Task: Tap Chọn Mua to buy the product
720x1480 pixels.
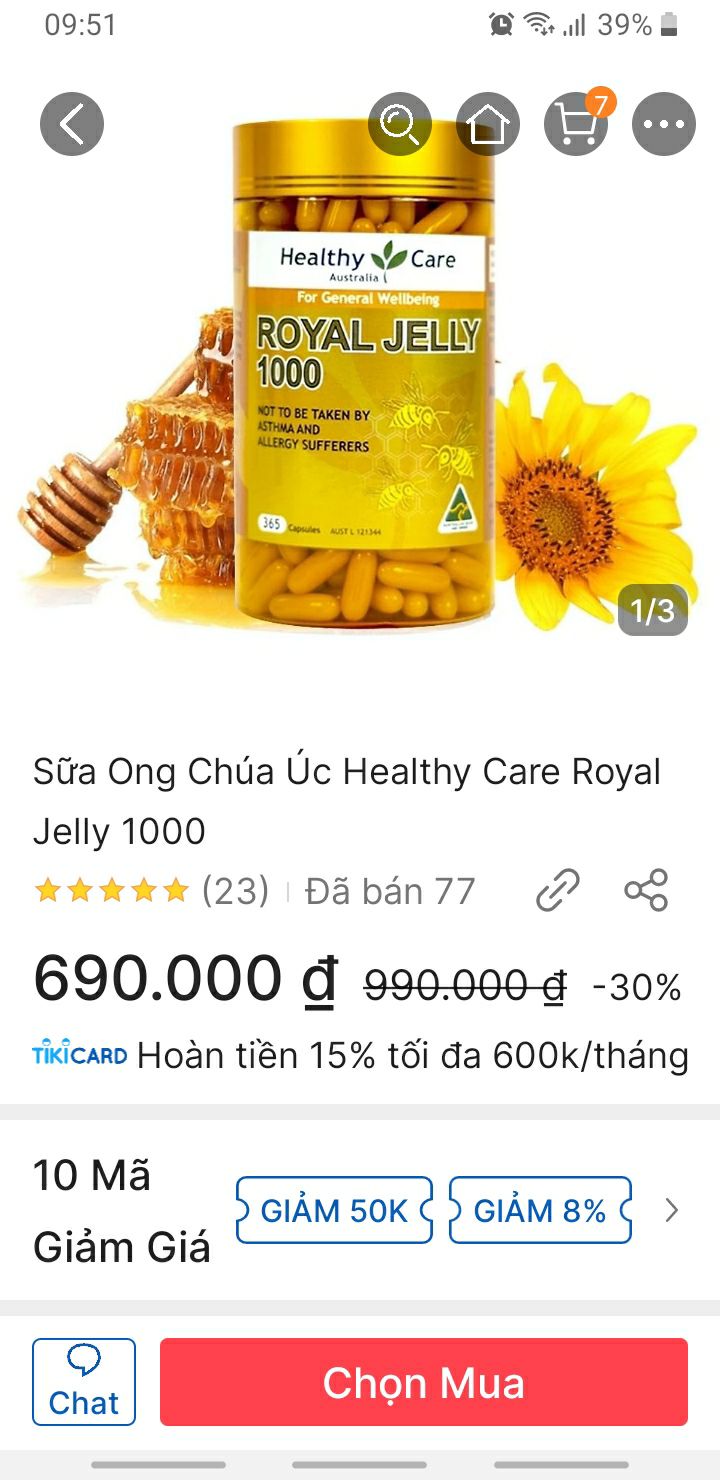Action: click(423, 1382)
